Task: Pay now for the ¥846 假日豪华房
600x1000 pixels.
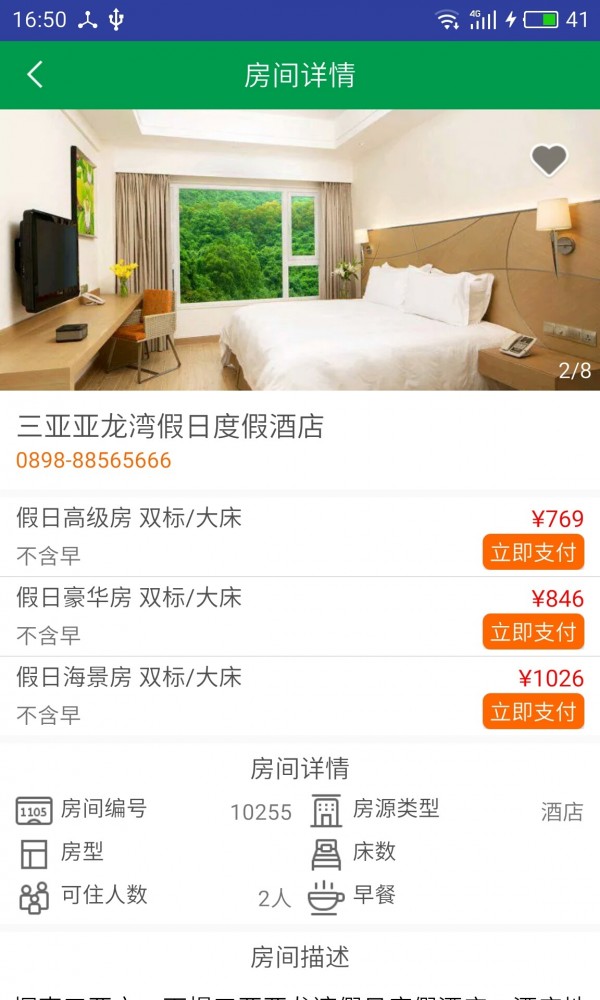Action: click(x=533, y=632)
